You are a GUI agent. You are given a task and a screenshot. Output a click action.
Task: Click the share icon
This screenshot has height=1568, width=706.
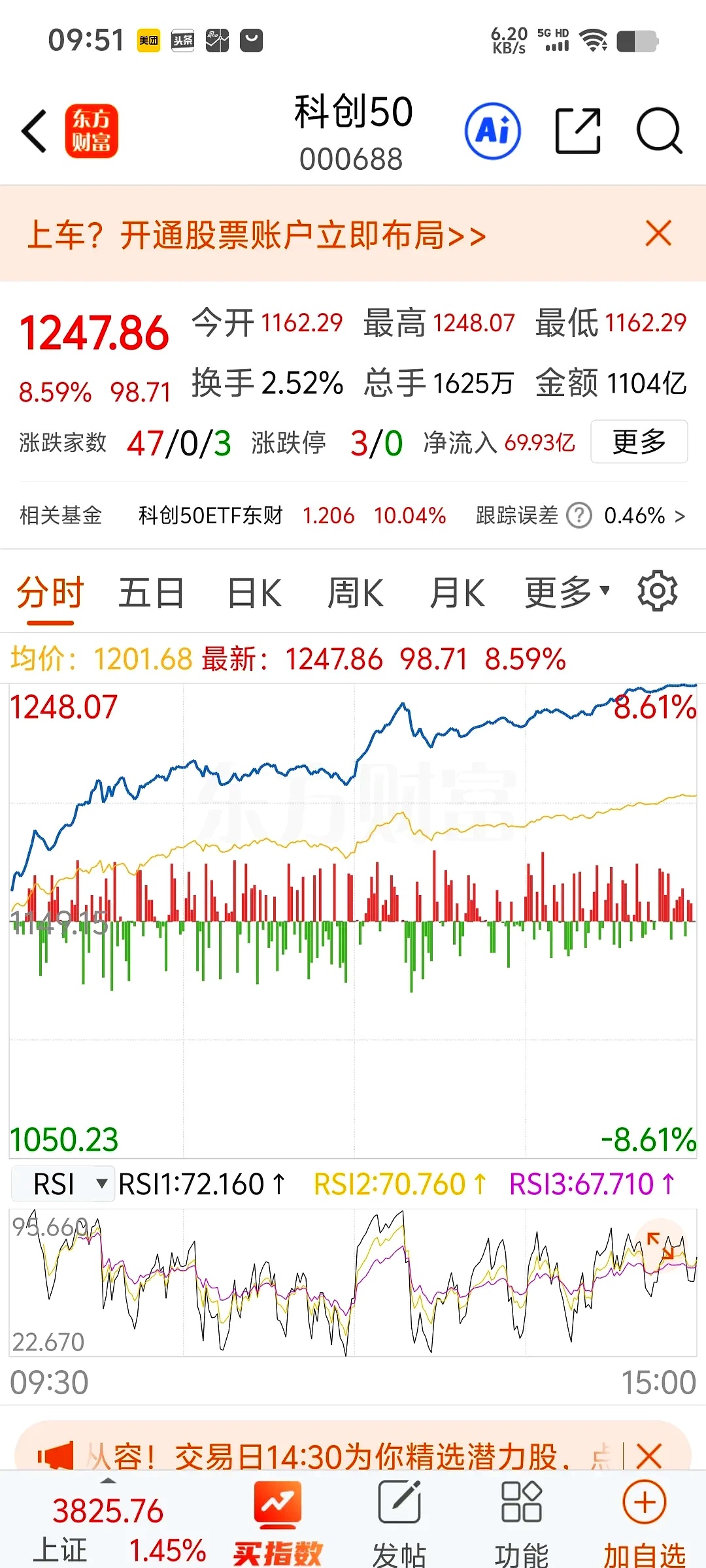tap(578, 131)
